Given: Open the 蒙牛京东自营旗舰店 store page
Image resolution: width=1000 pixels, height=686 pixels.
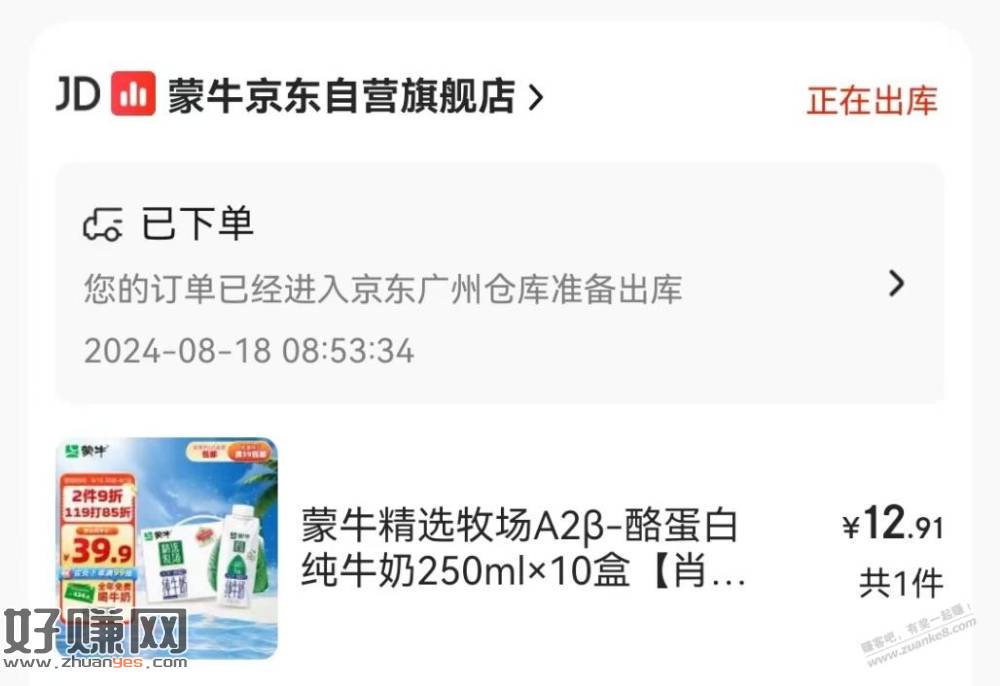Looking at the screenshot, I should coord(340,97).
